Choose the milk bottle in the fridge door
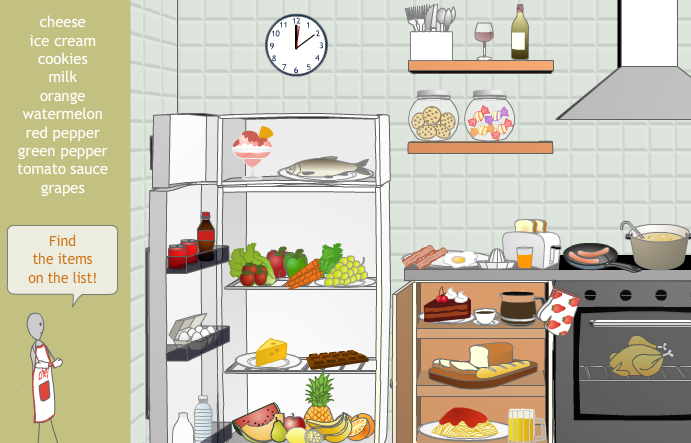The image size is (691, 443). pyautogui.click(x=181, y=427)
